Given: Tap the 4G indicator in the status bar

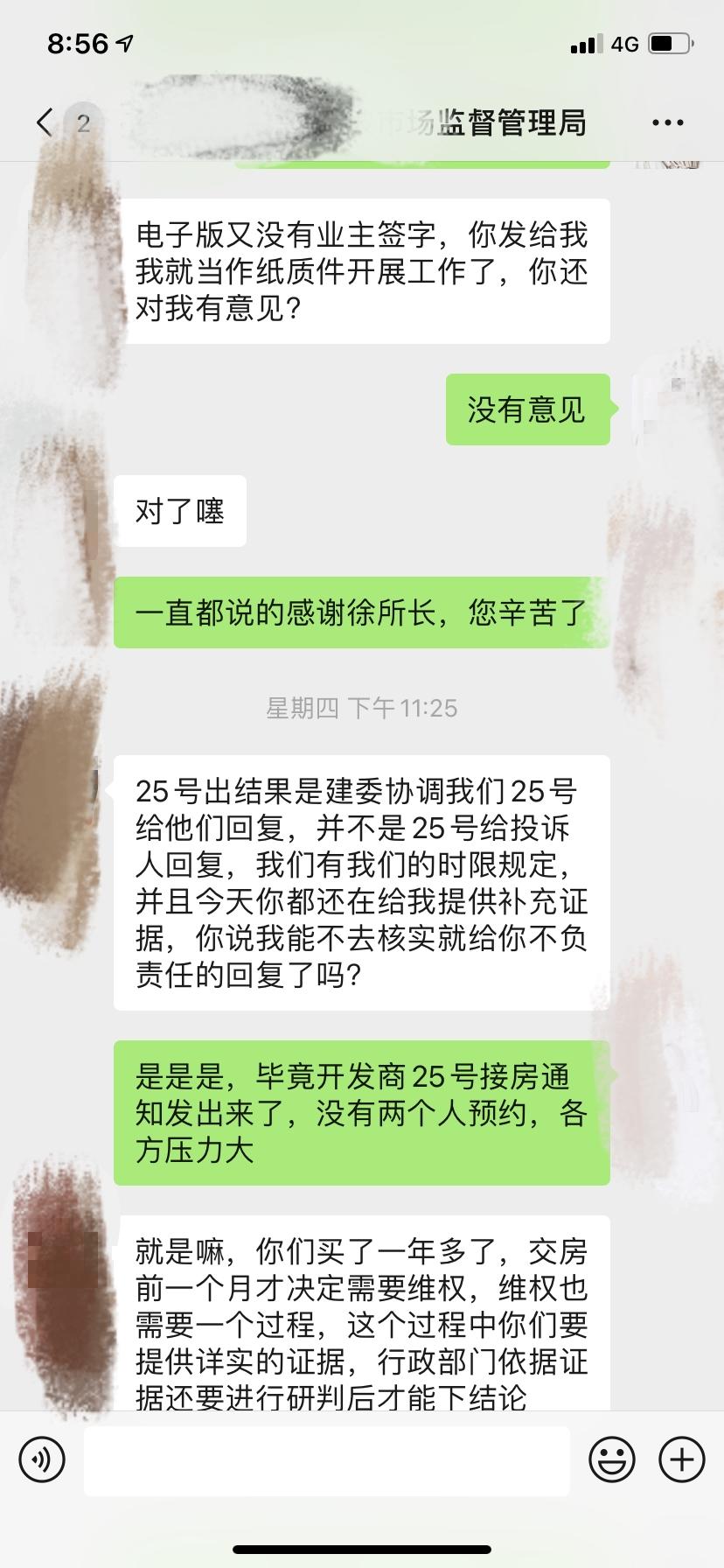Looking at the screenshot, I should pos(623,43).
